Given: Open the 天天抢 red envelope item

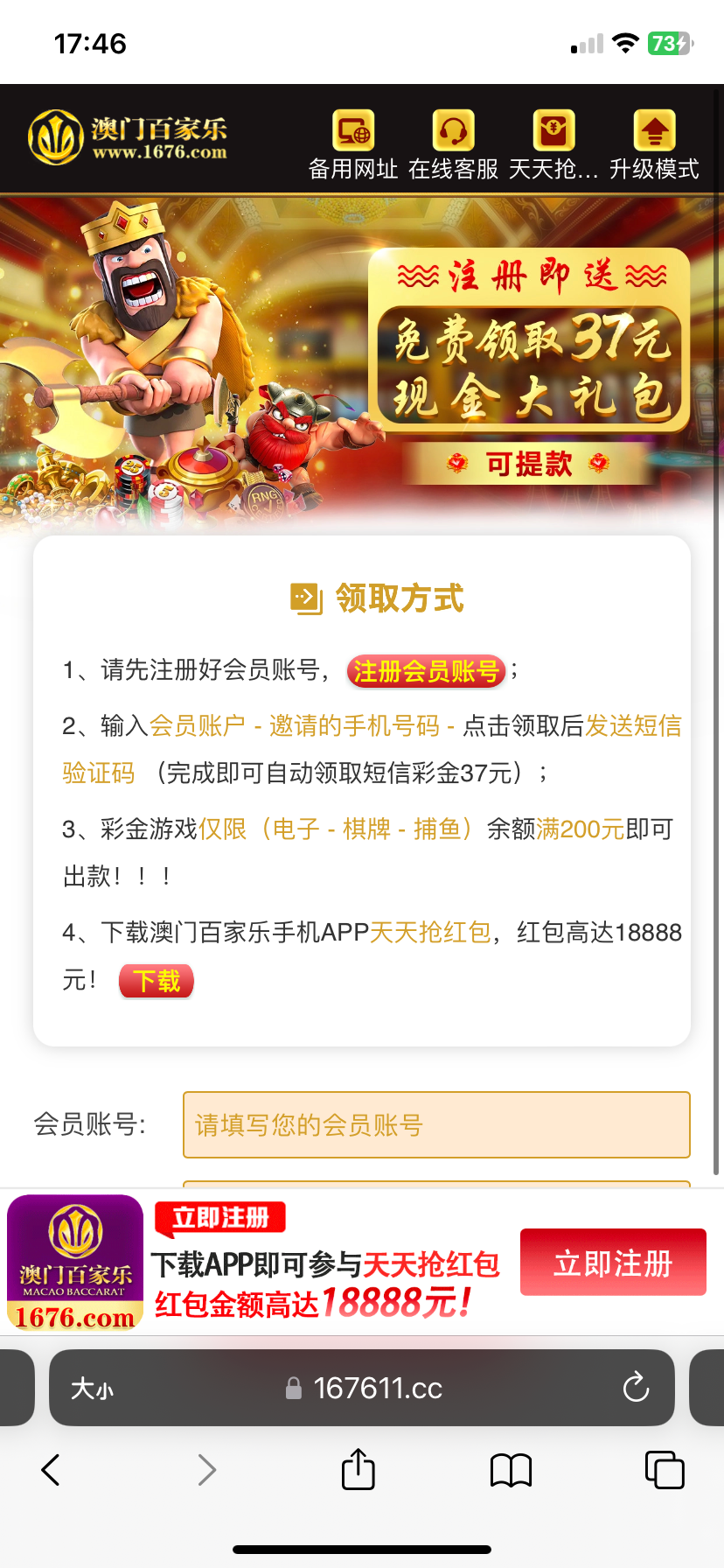Looking at the screenshot, I should [x=553, y=144].
